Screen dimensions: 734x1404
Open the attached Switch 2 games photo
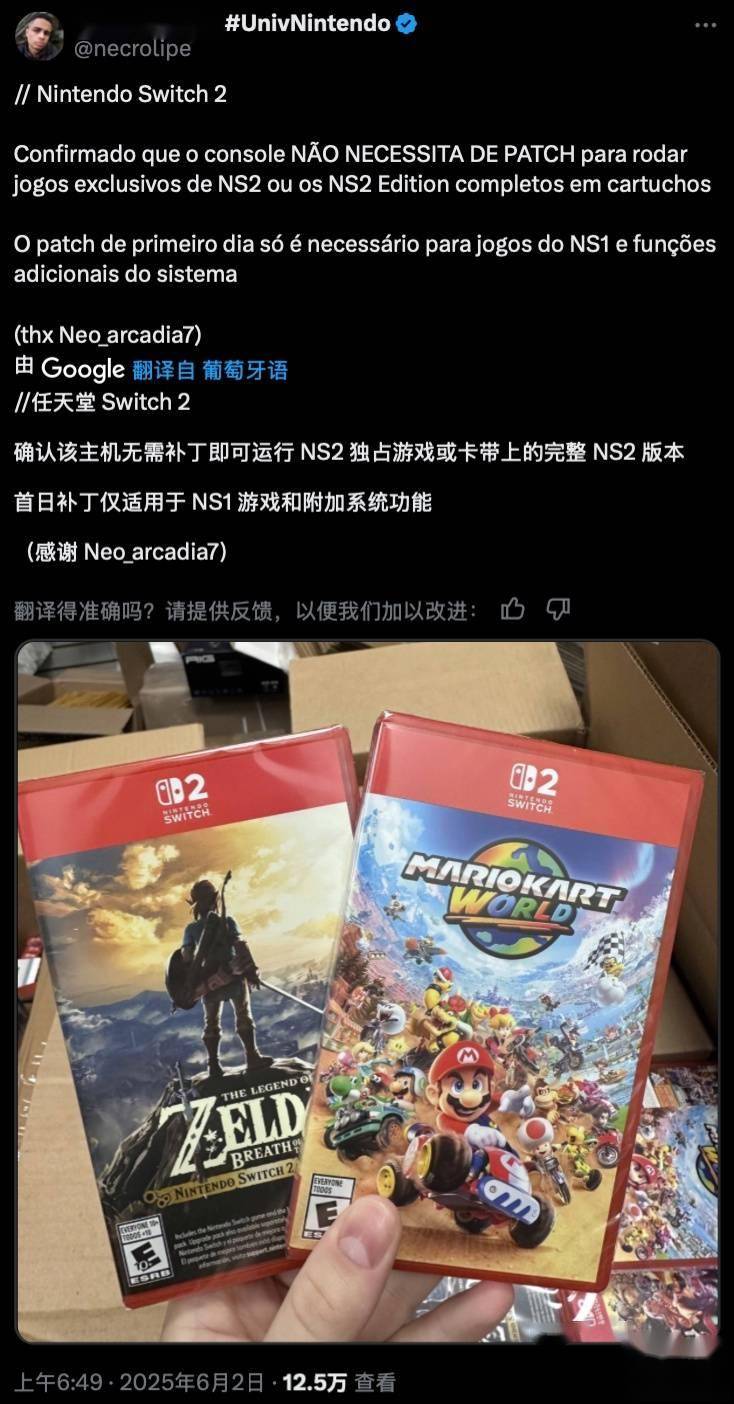click(367, 990)
